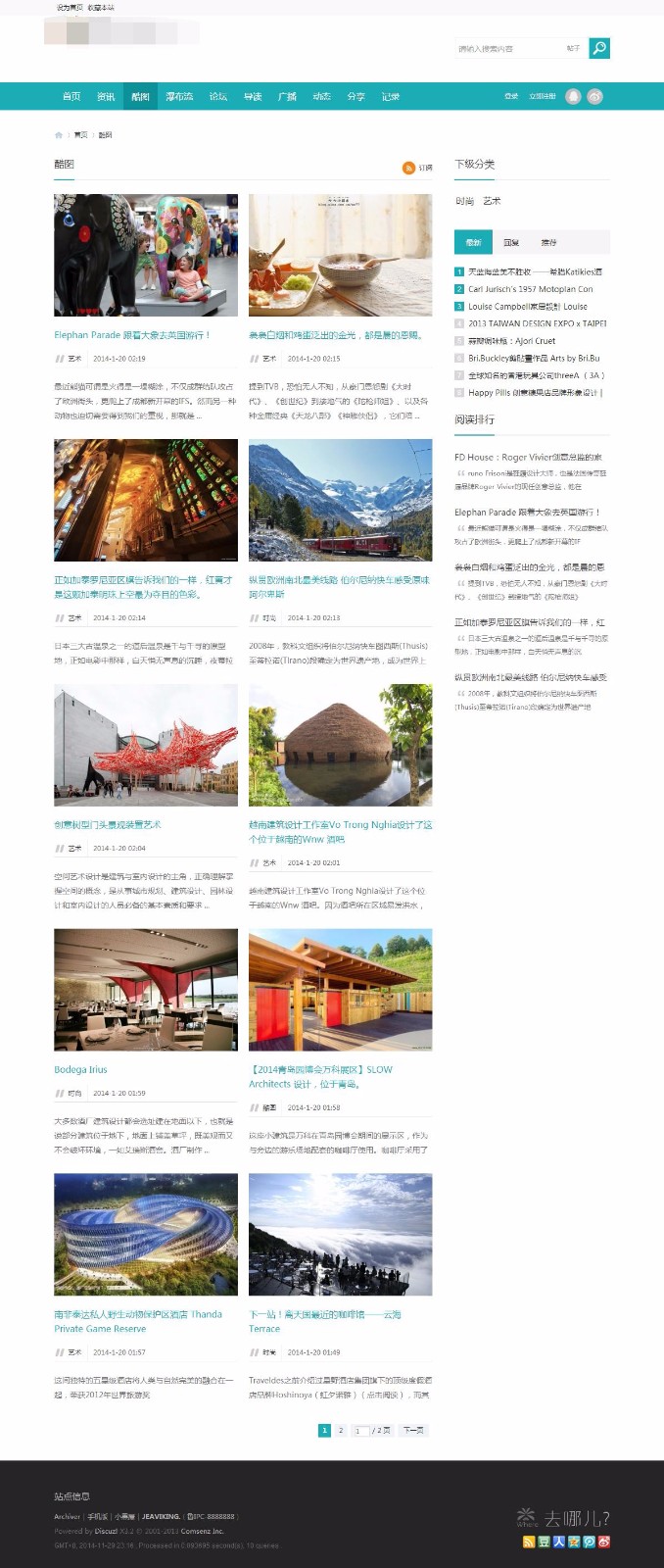Open FD House Roger Vivier ranking article

point(528,457)
